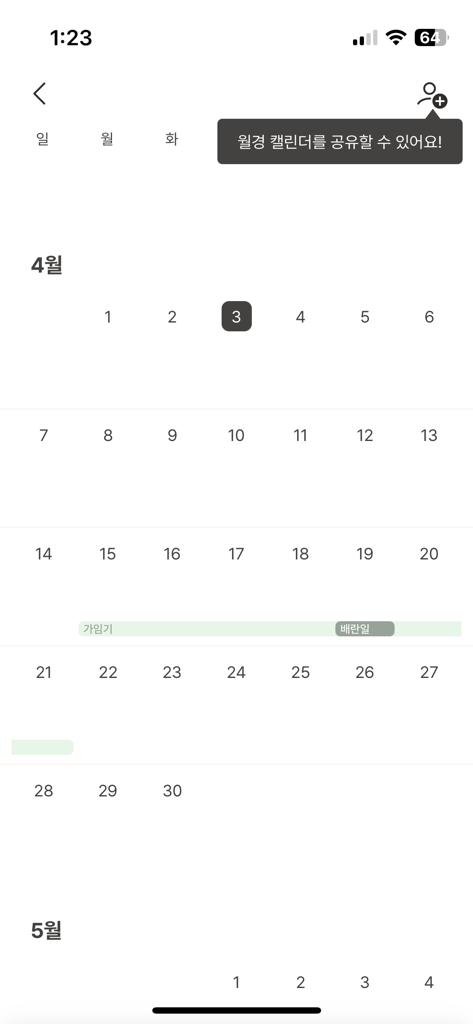Select April 19 in the calendar
The height and width of the screenshot is (1024, 473).
(x=365, y=554)
